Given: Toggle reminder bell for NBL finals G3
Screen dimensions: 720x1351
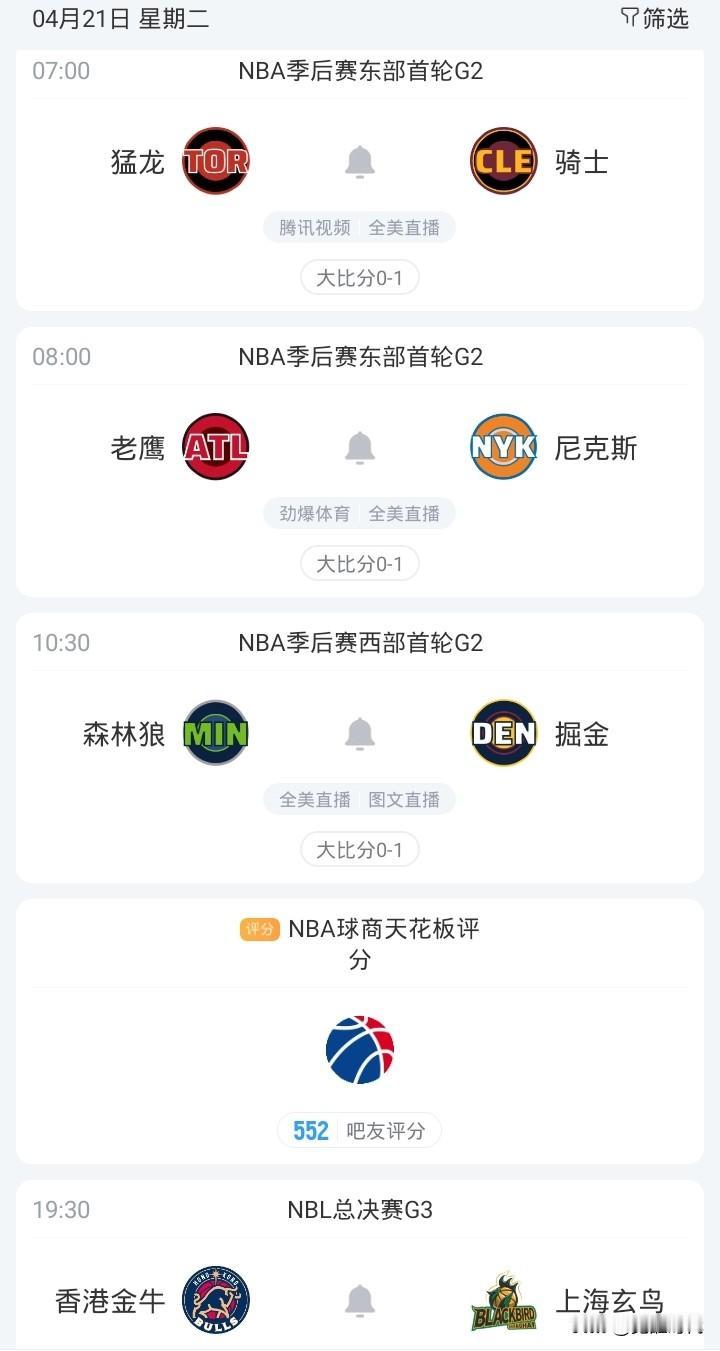Looking at the screenshot, I should click(x=359, y=1300).
